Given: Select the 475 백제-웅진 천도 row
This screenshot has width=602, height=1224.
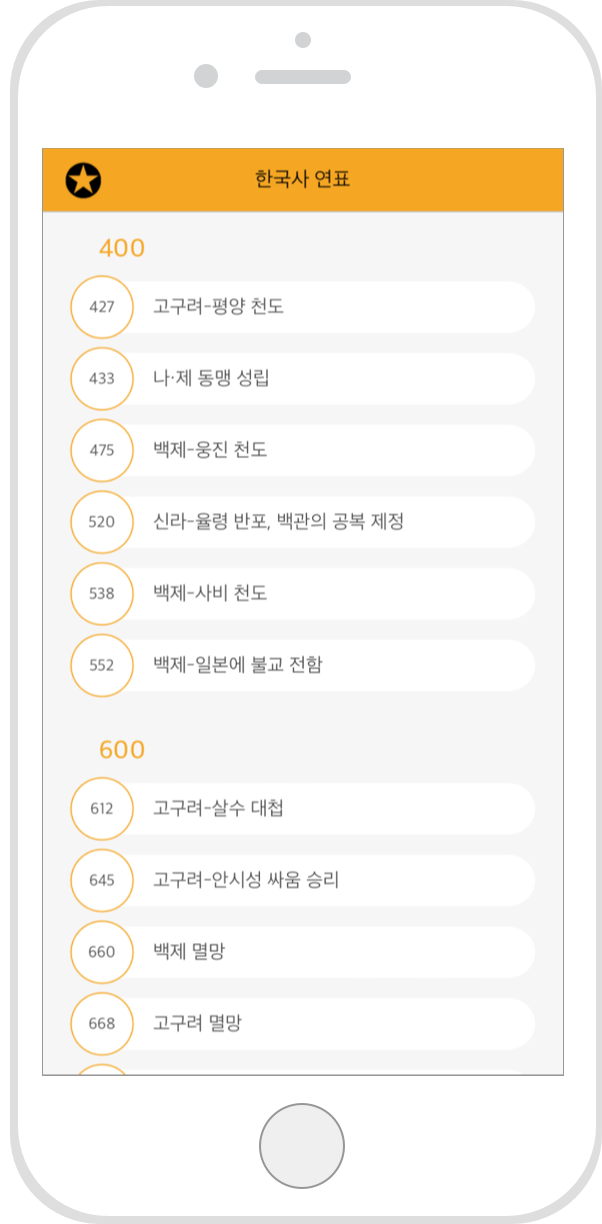Looking at the screenshot, I should 303,450.
